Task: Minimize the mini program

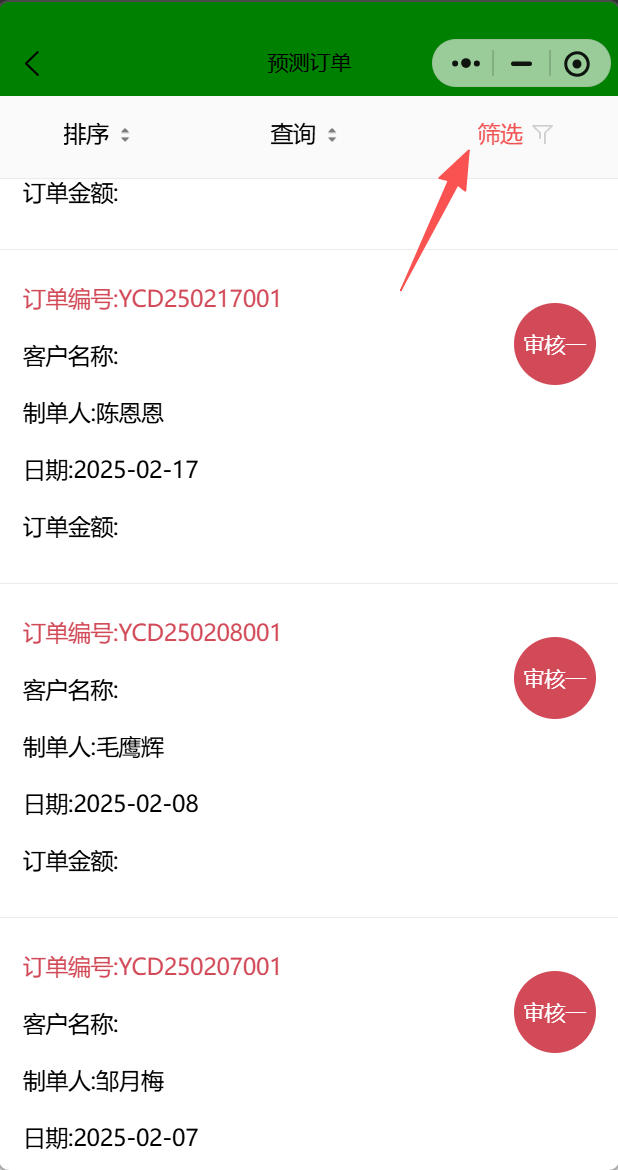Action: tap(521, 64)
